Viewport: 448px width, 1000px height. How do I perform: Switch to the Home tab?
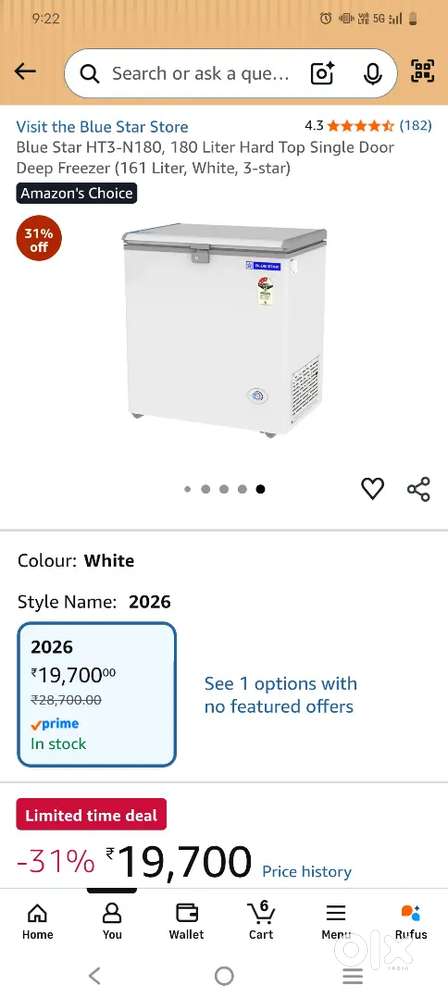(38, 922)
